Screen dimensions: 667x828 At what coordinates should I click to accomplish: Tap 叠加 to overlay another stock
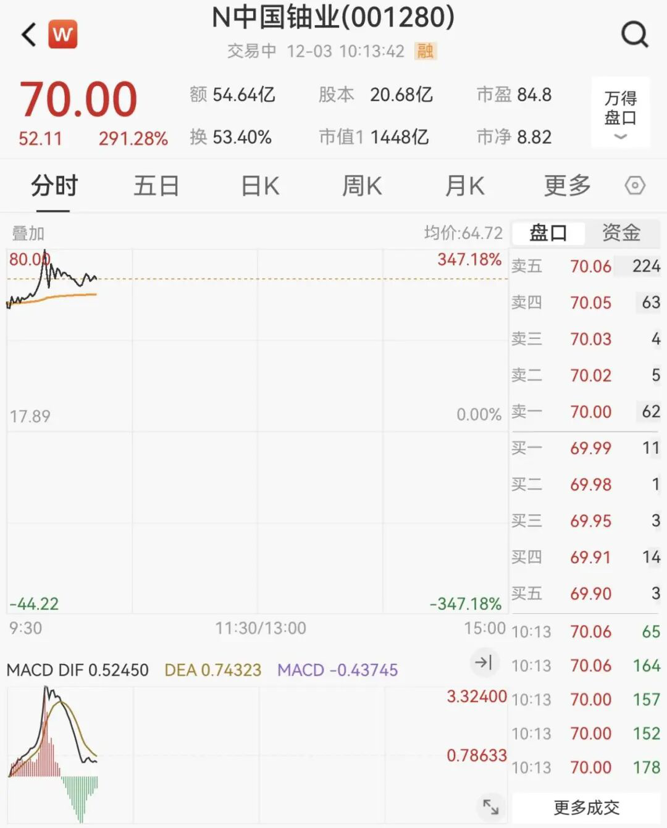click(x=28, y=233)
